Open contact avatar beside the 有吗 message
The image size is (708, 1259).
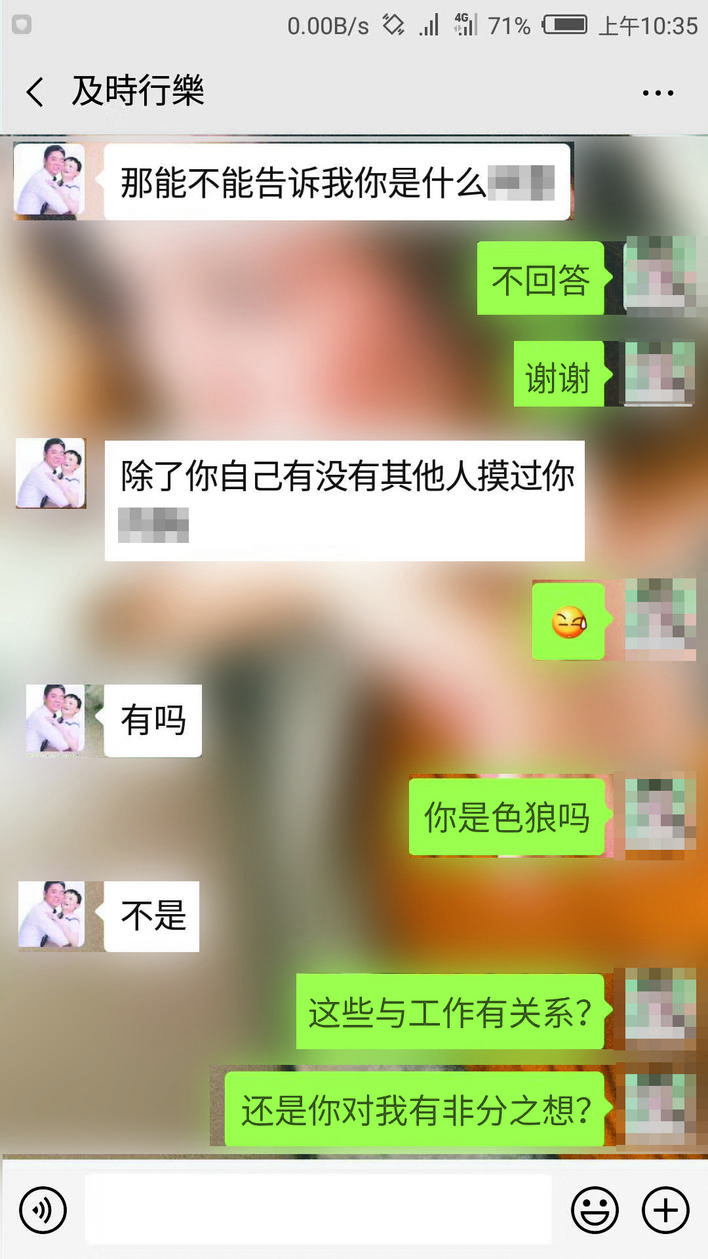pyautogui.click(x=53, y=719)
